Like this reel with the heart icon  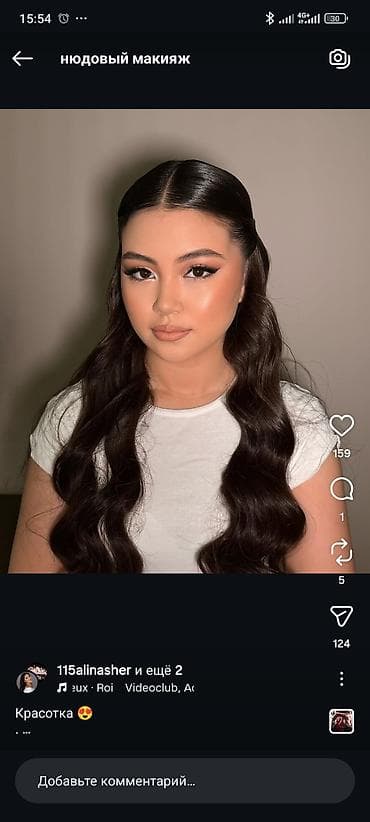342,426
